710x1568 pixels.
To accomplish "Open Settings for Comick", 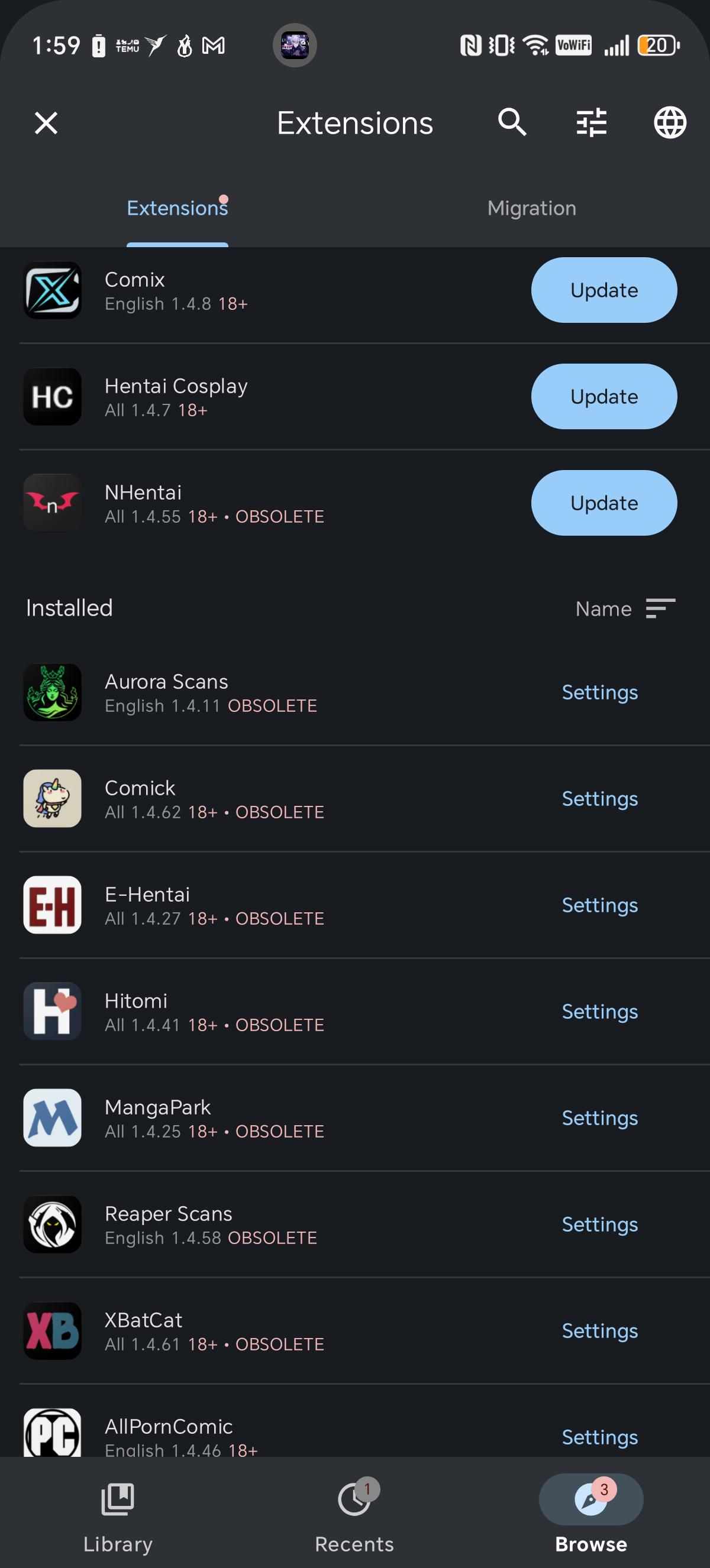I will (599, 799).
